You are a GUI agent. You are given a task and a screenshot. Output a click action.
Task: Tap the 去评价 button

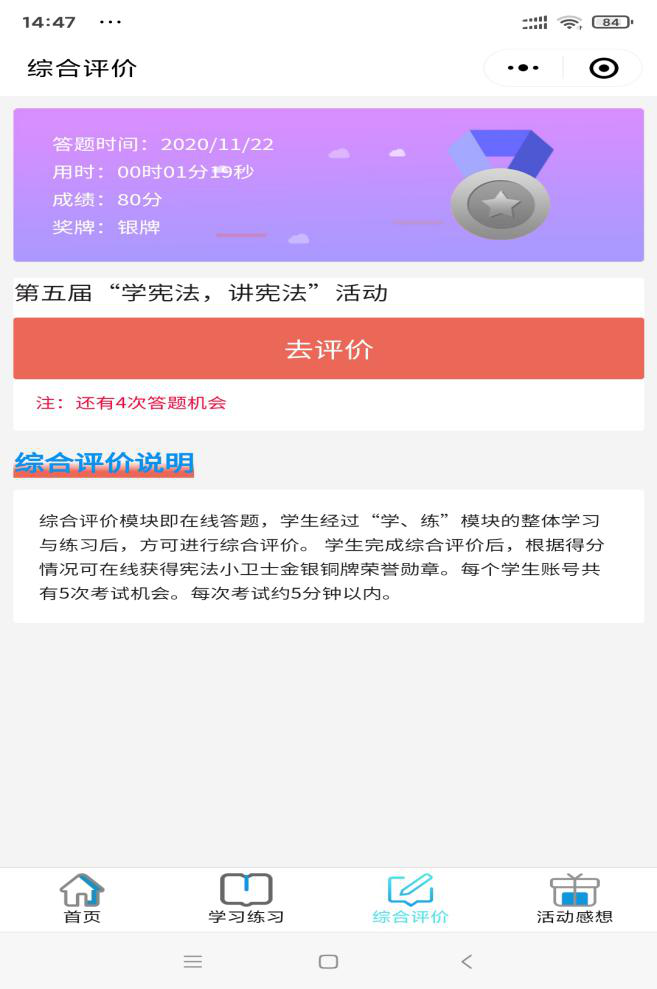point(328,349)
